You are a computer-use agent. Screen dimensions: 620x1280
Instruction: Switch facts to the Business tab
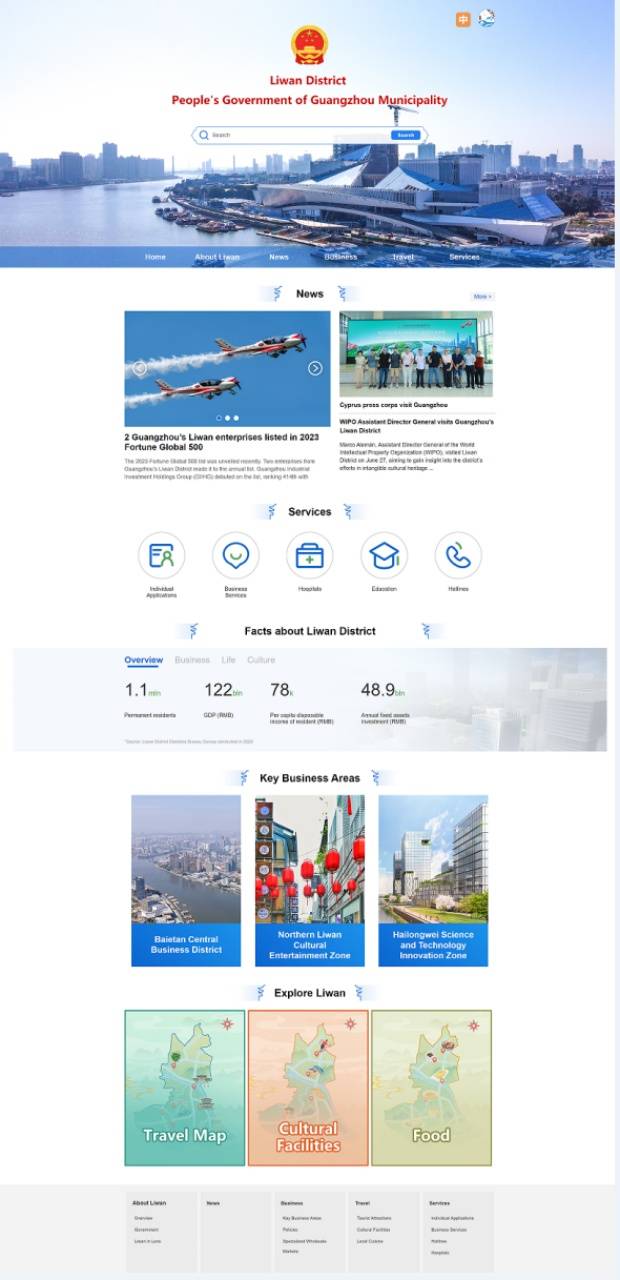(192, 660)
